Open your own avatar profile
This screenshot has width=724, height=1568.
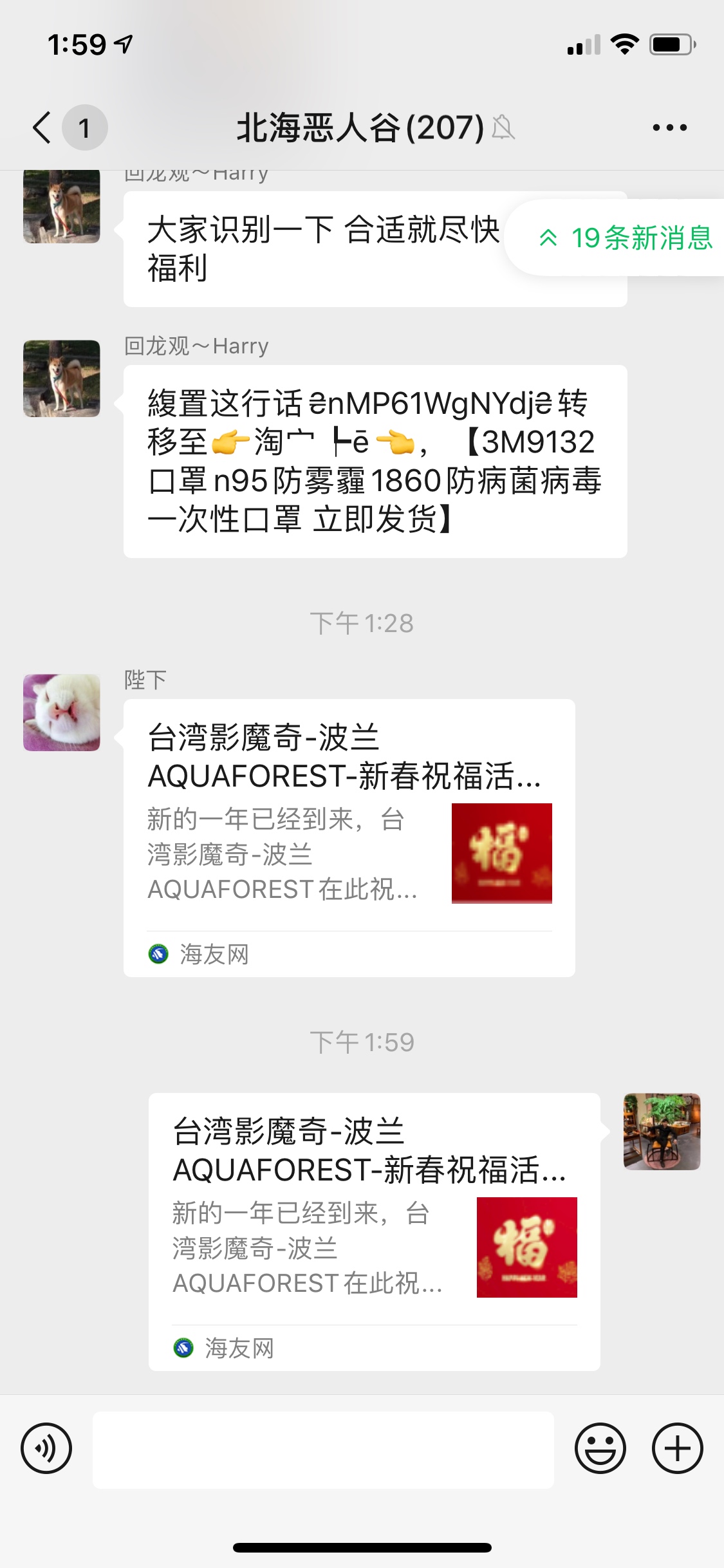coord(662,1131)
